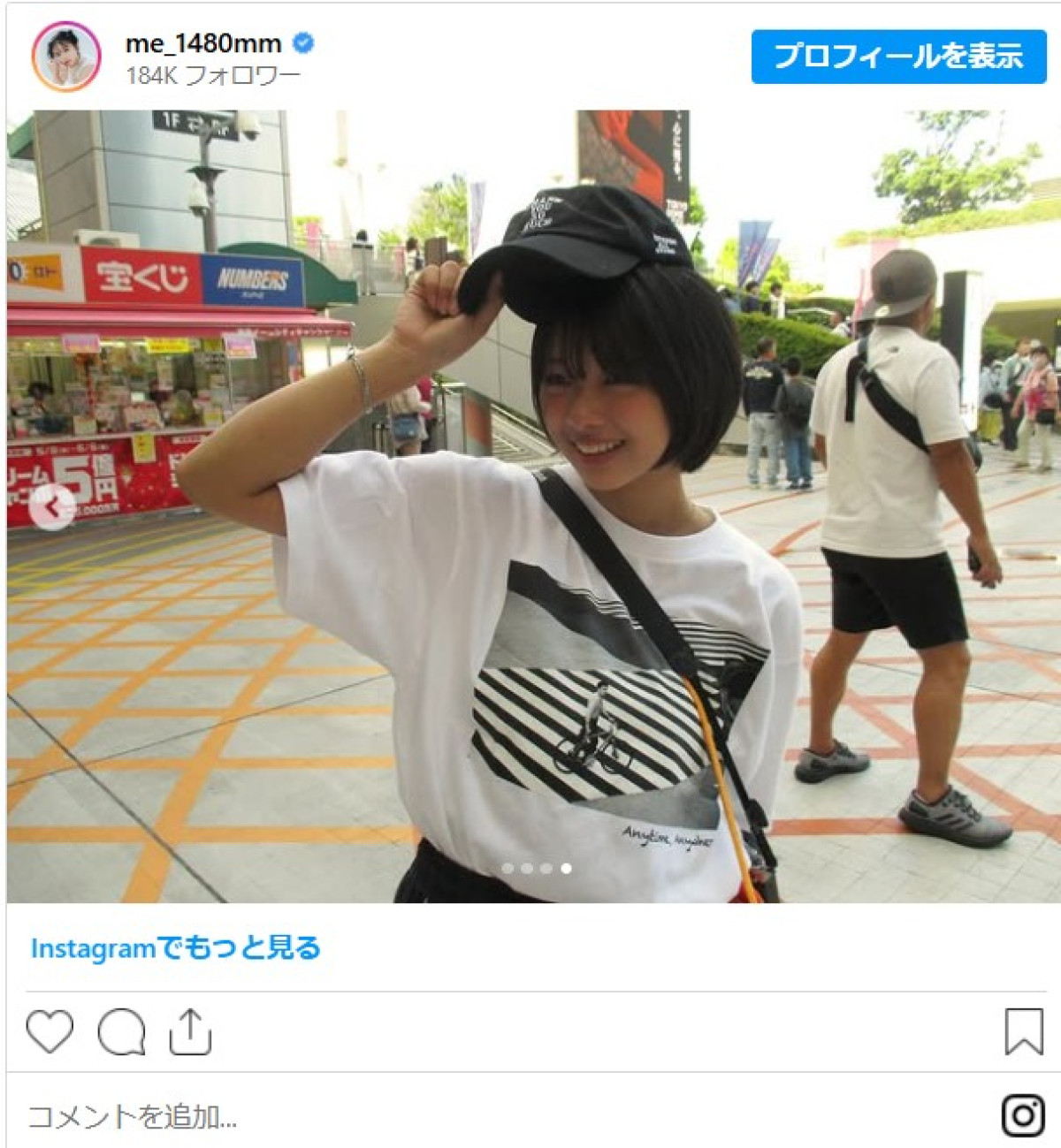Bookmark this post
Viewport: 1061px width, 1148px height.
(x=1023, y=1031)
